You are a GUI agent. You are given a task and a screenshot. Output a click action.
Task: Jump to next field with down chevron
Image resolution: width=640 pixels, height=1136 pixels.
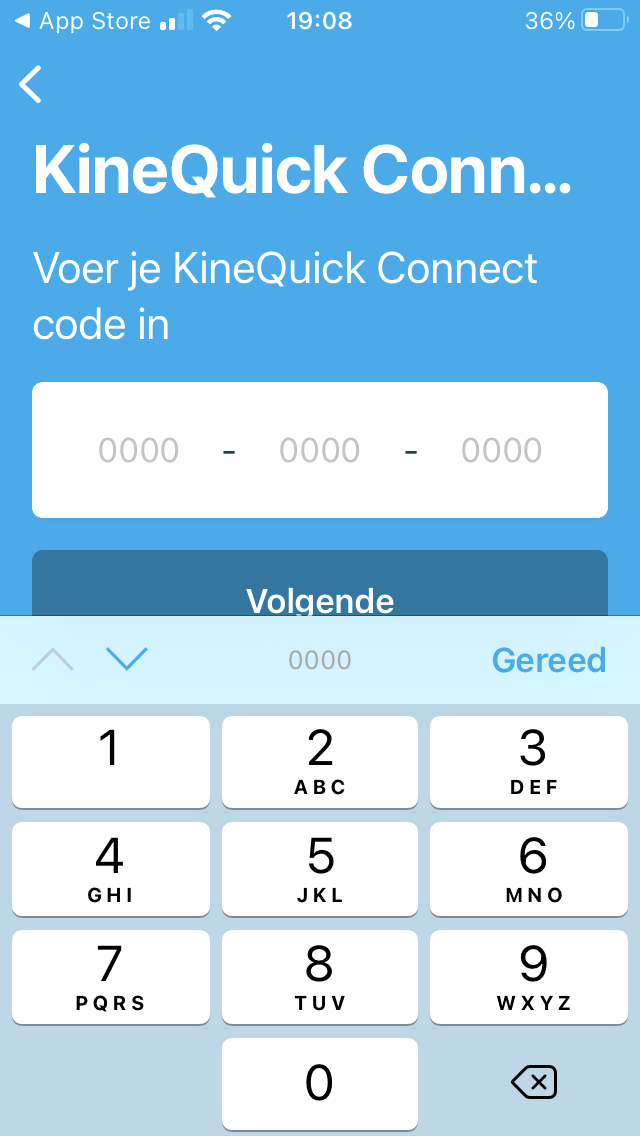[127, 659]
